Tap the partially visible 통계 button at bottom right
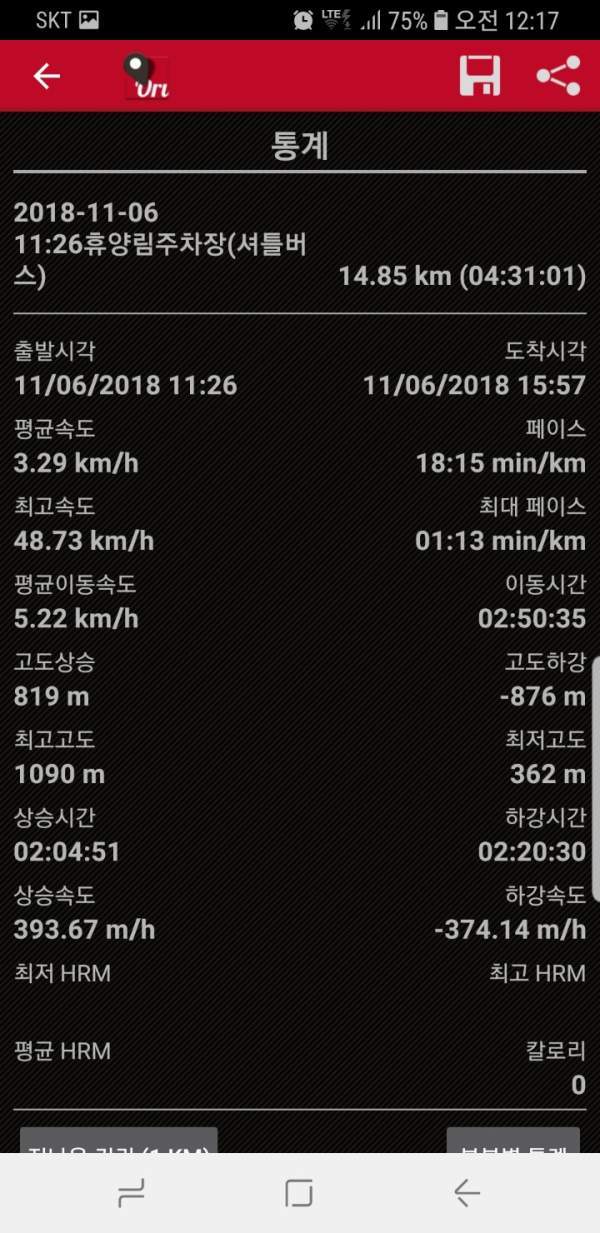This screenshot has width=600, height=1233. 513,1141
